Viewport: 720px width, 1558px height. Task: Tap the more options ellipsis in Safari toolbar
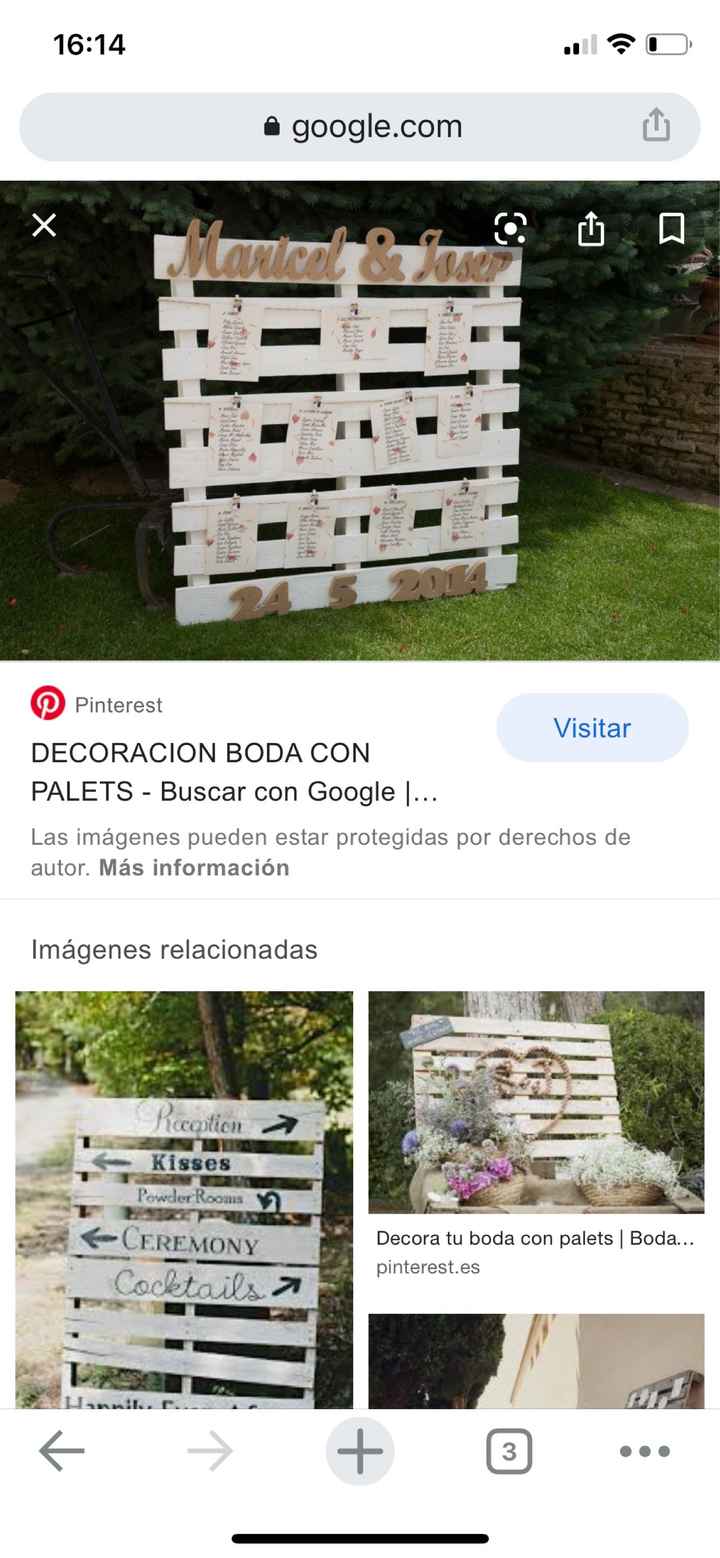pos(645,1451)
